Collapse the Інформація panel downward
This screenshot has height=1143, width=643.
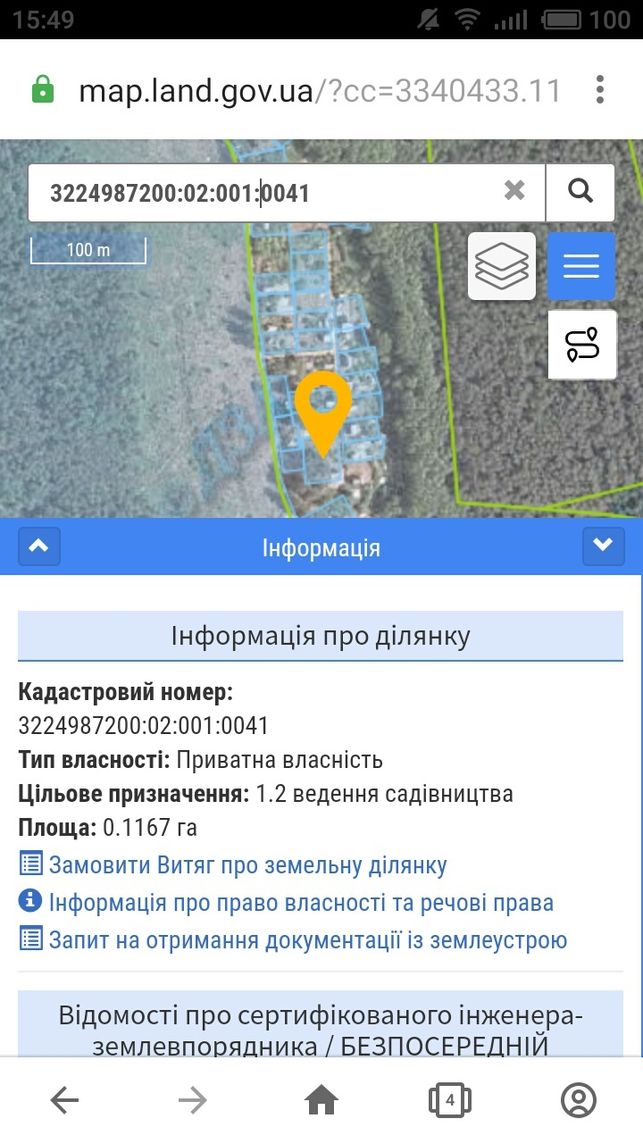click(x=604, y=546)
